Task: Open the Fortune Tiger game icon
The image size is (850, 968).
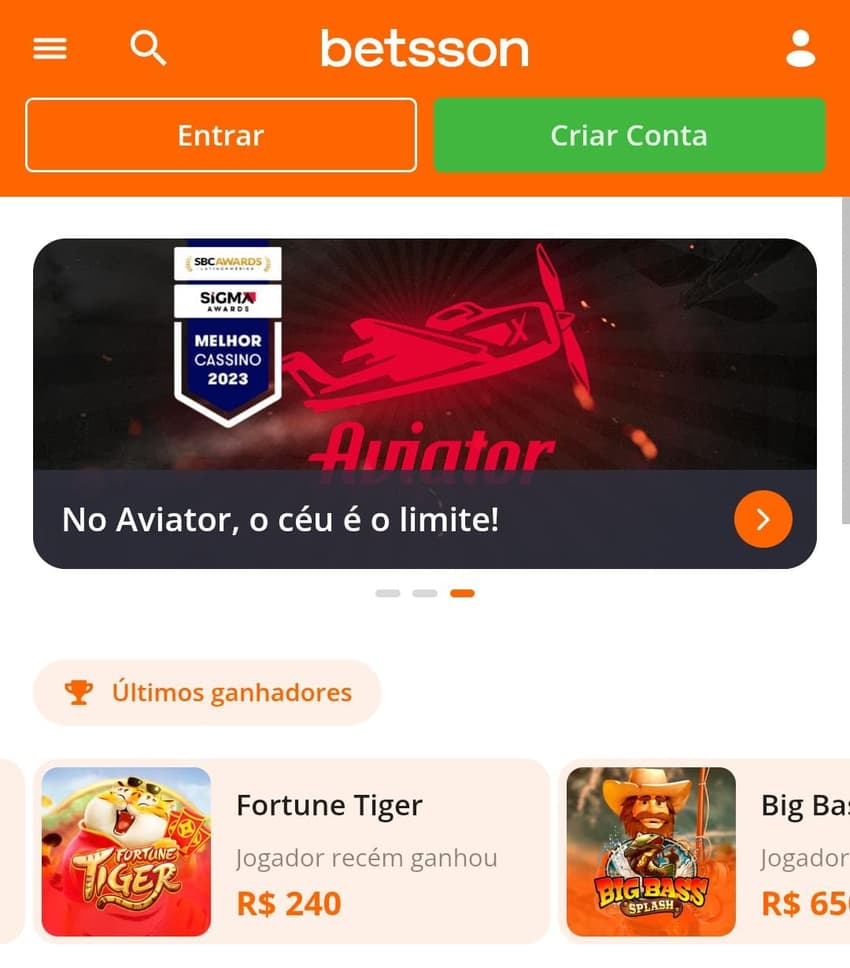Action: click(x=125, y=851)
